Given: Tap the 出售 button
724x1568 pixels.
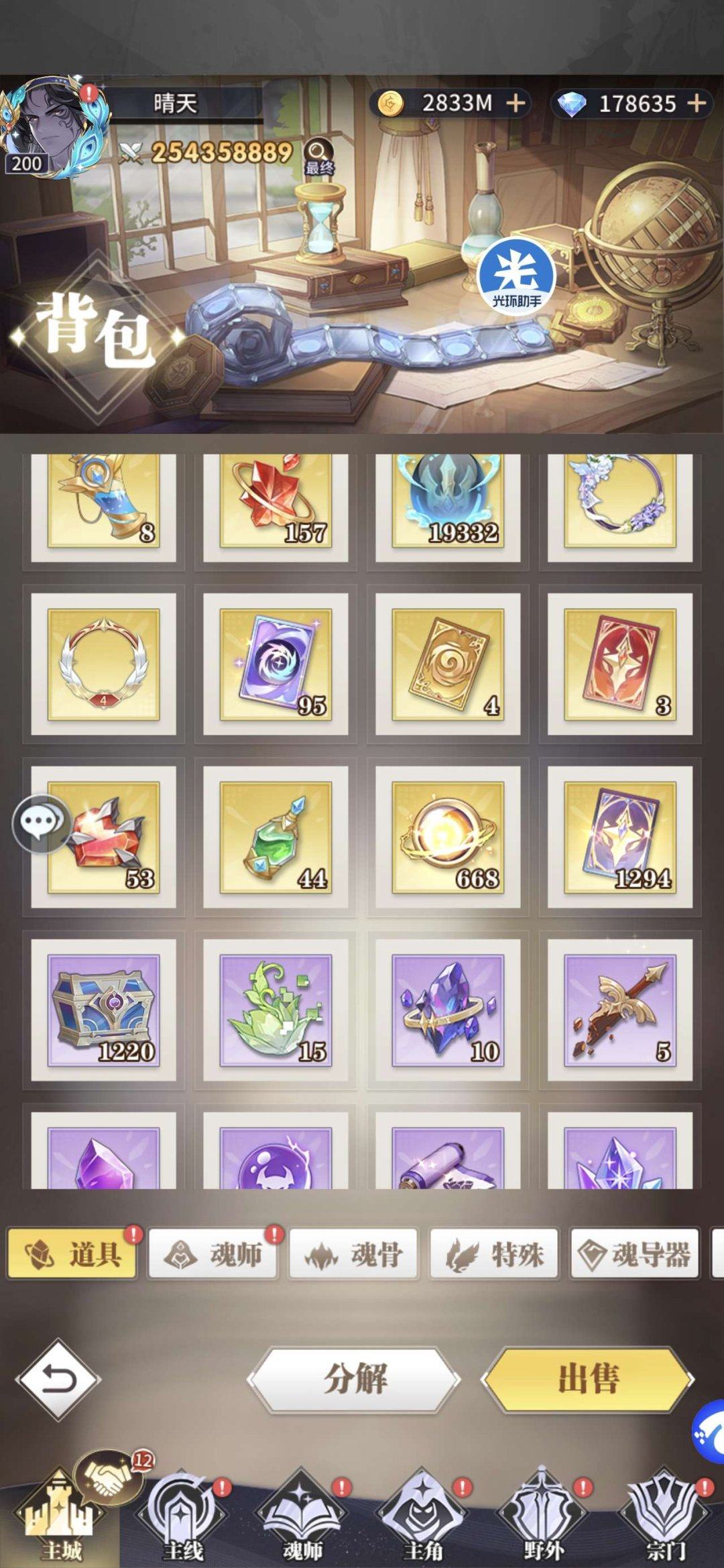Looking at the screenshot, I should click(x=588, y=1378).
